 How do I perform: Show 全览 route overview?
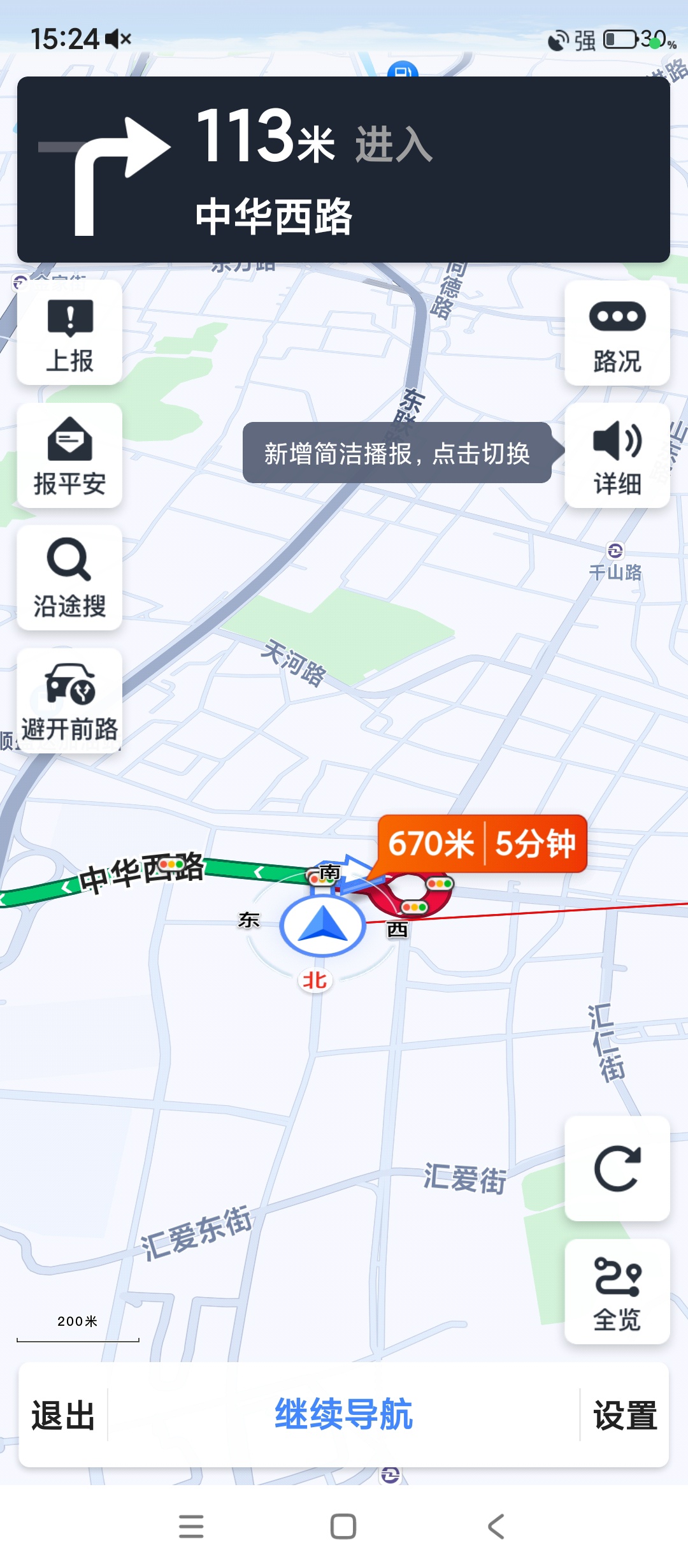coord(617,1291)
